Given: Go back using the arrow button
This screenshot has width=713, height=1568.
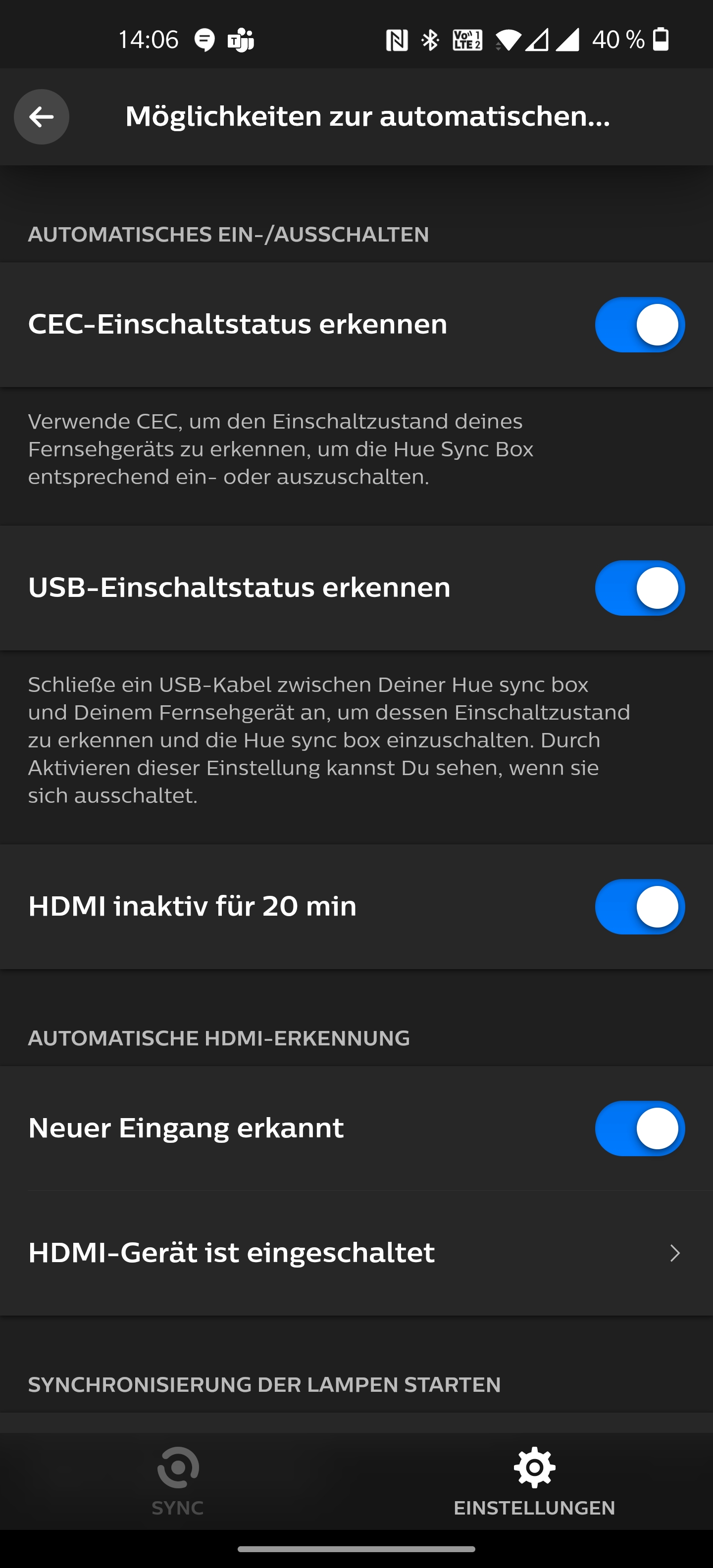Looking at the screenshot, I should [42, 117].
